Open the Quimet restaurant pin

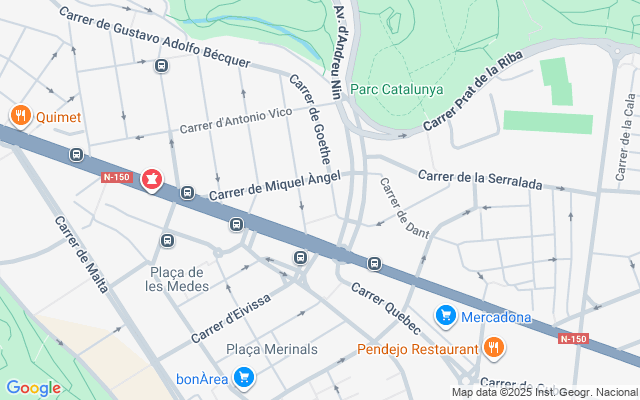point(19,117)
